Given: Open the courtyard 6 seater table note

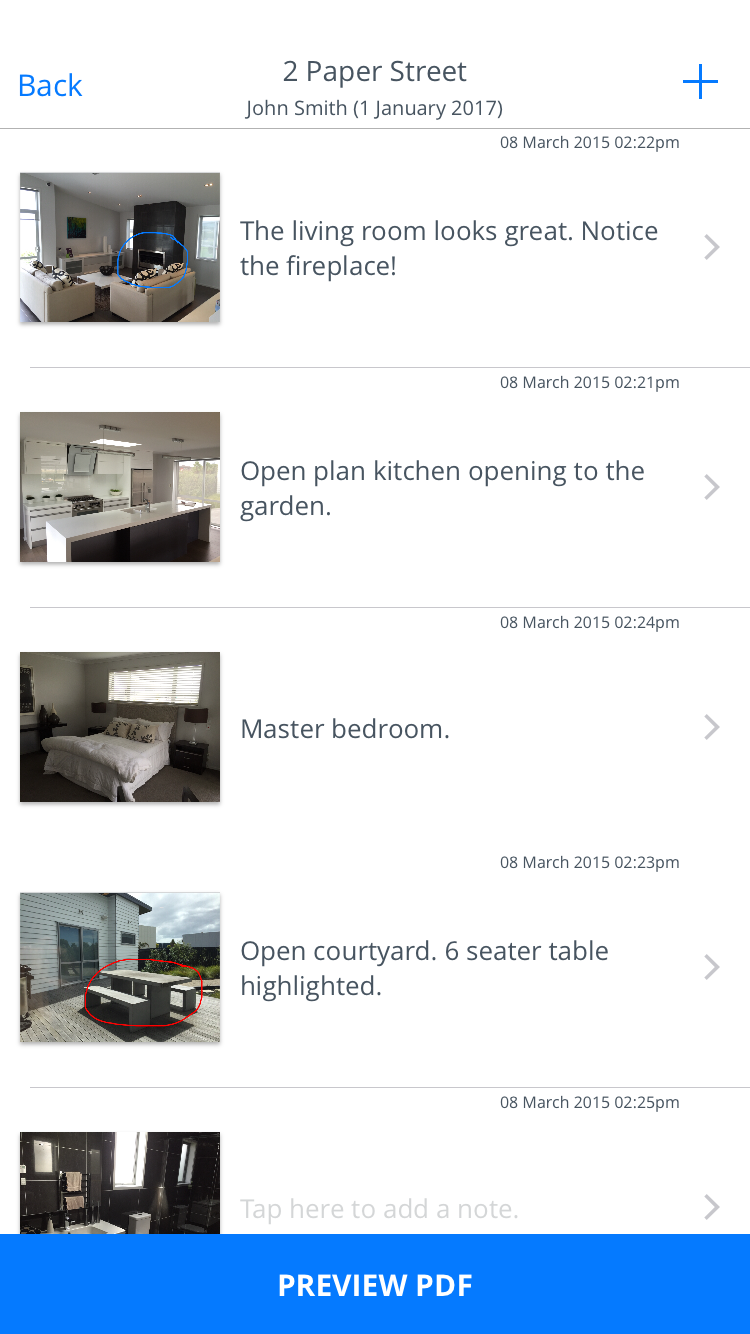Looking at the screenshot, I should click(x=424, y=968).
